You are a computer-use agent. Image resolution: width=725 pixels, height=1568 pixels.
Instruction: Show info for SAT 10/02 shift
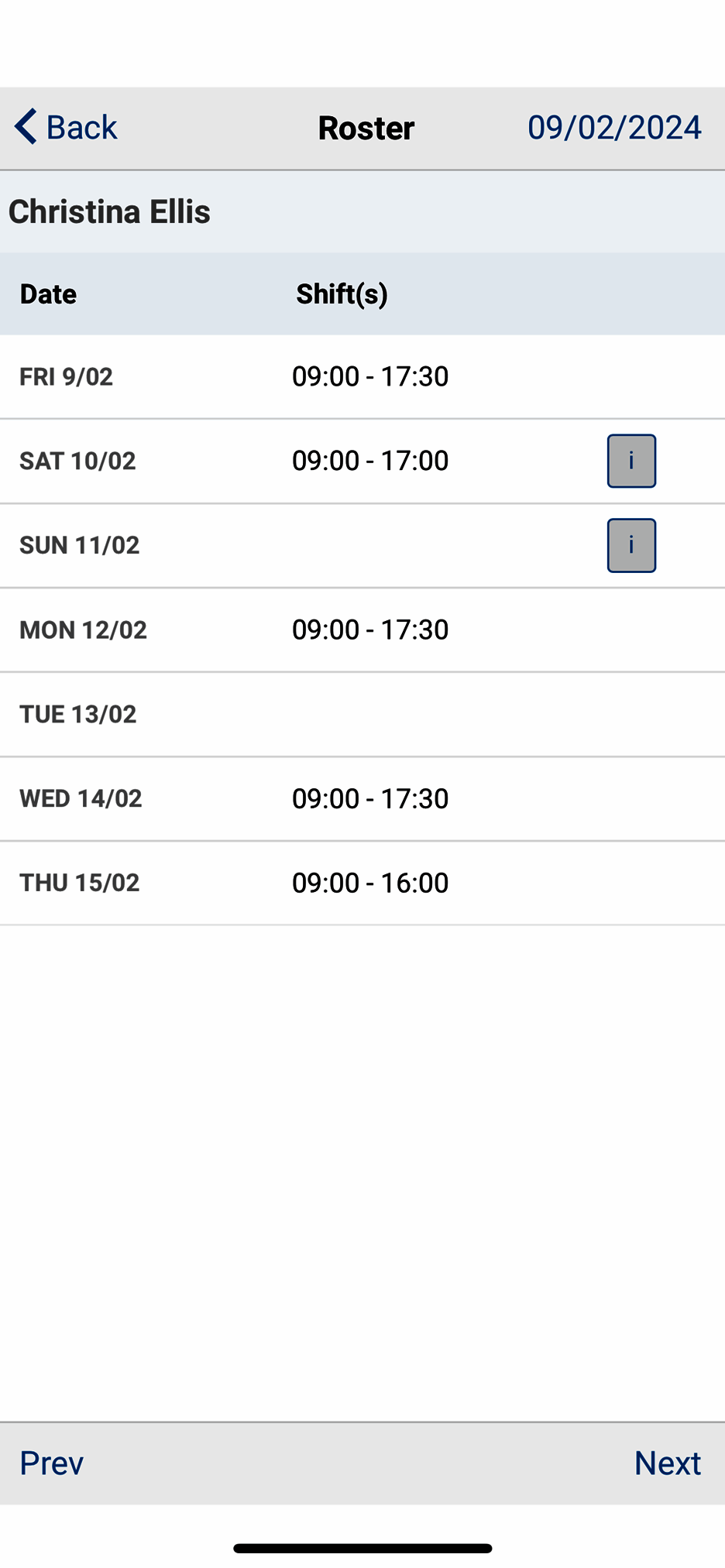click(631, 461)
